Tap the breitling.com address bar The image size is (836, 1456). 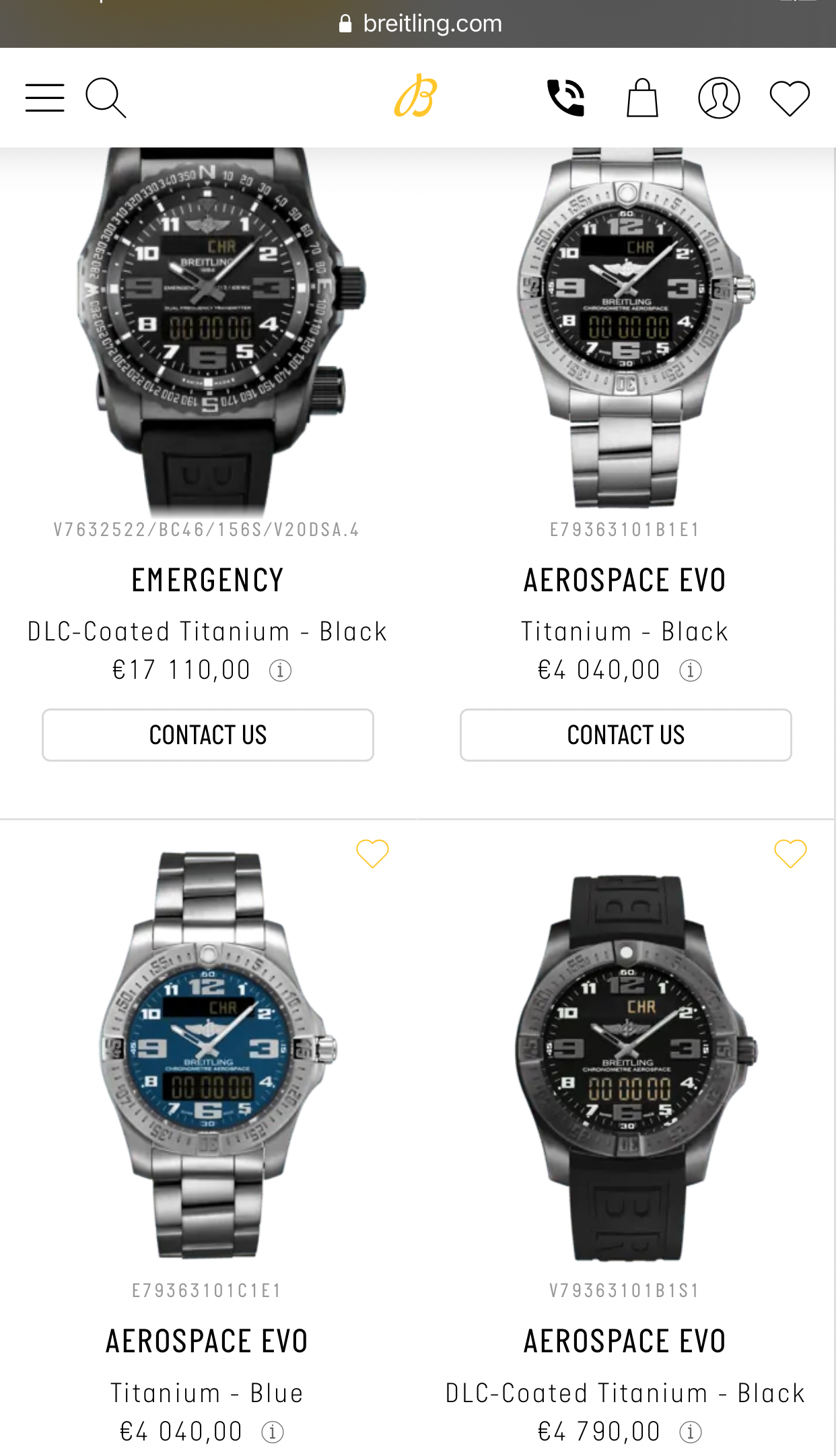(420, 24)
